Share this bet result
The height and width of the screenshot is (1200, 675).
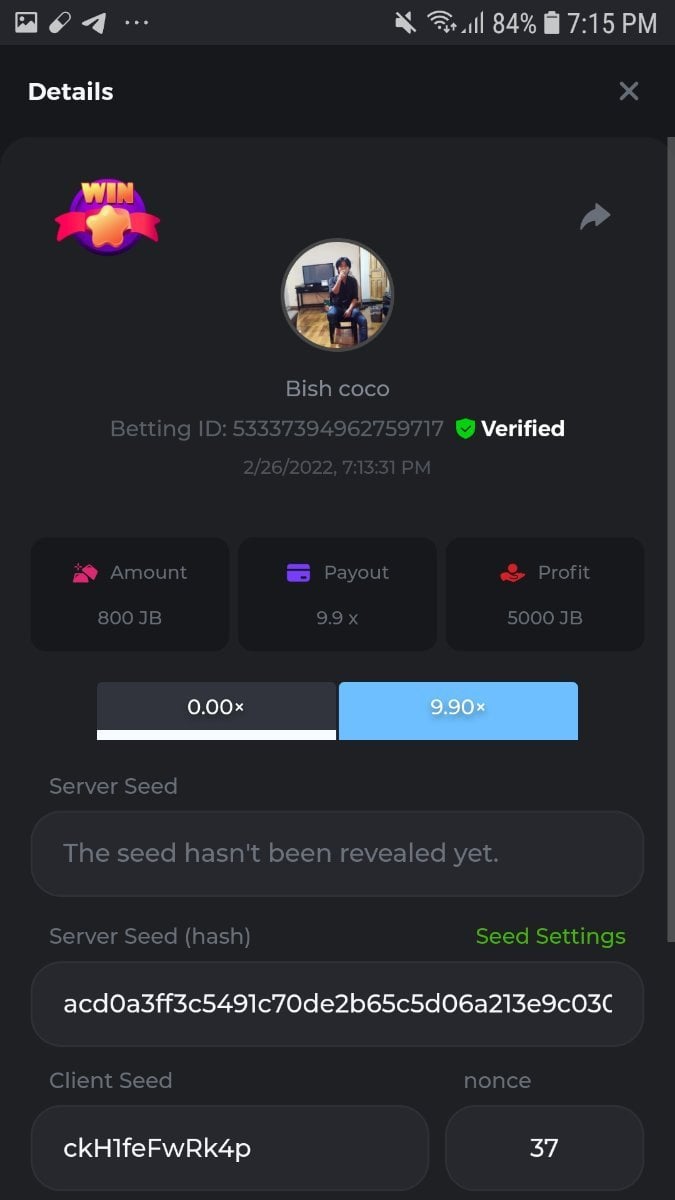point(595,216)
